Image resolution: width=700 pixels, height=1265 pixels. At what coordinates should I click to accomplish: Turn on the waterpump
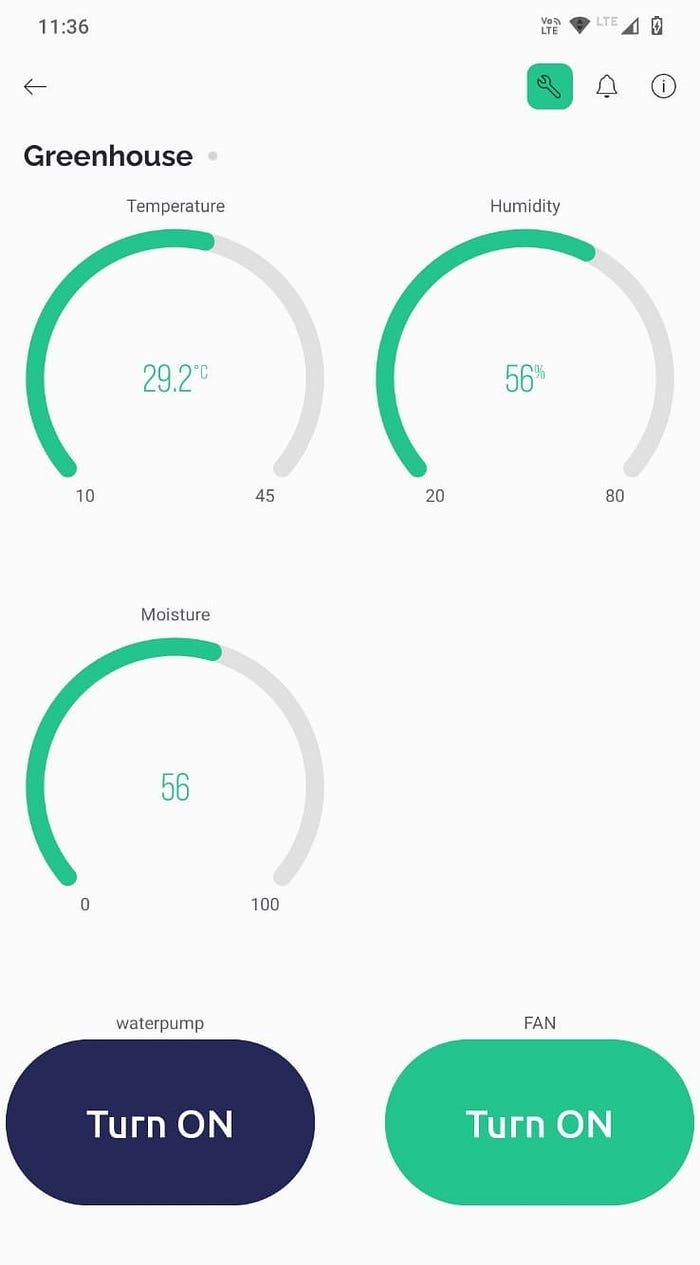[160, 1123]
